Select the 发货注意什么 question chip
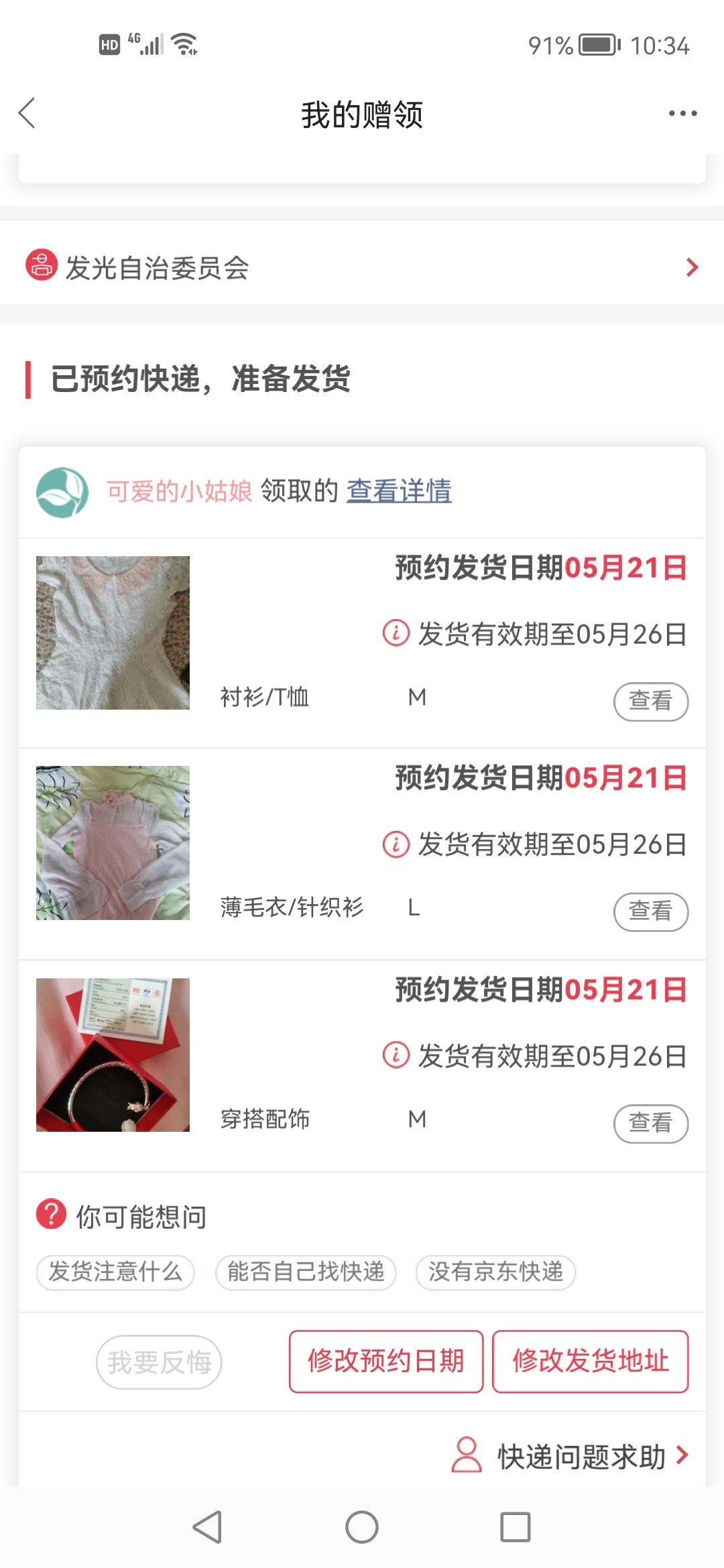The image size is (724, 1568). (x=115, y=1271)
